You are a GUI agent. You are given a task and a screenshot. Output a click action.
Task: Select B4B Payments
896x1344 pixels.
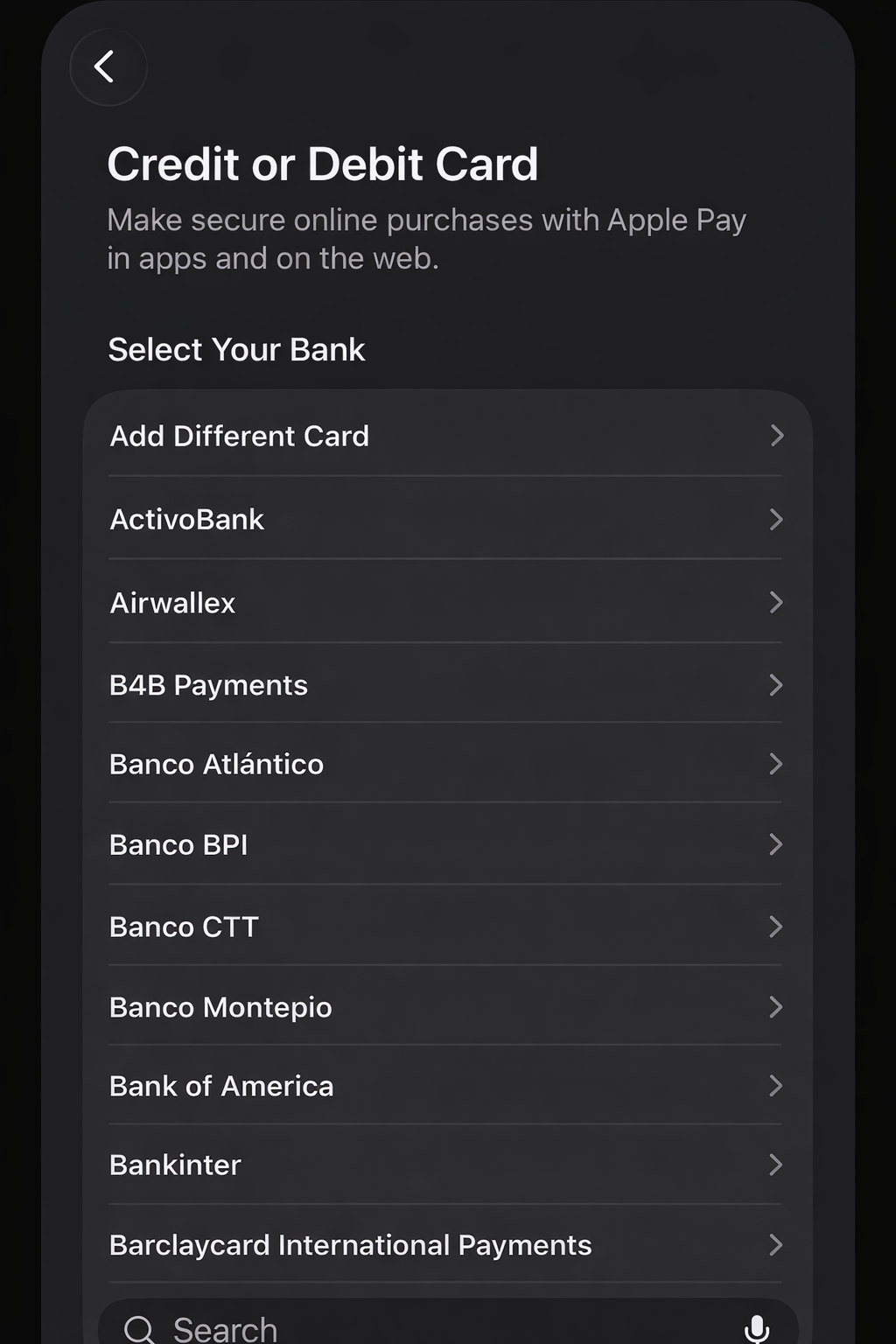click(x=446, y=684)
